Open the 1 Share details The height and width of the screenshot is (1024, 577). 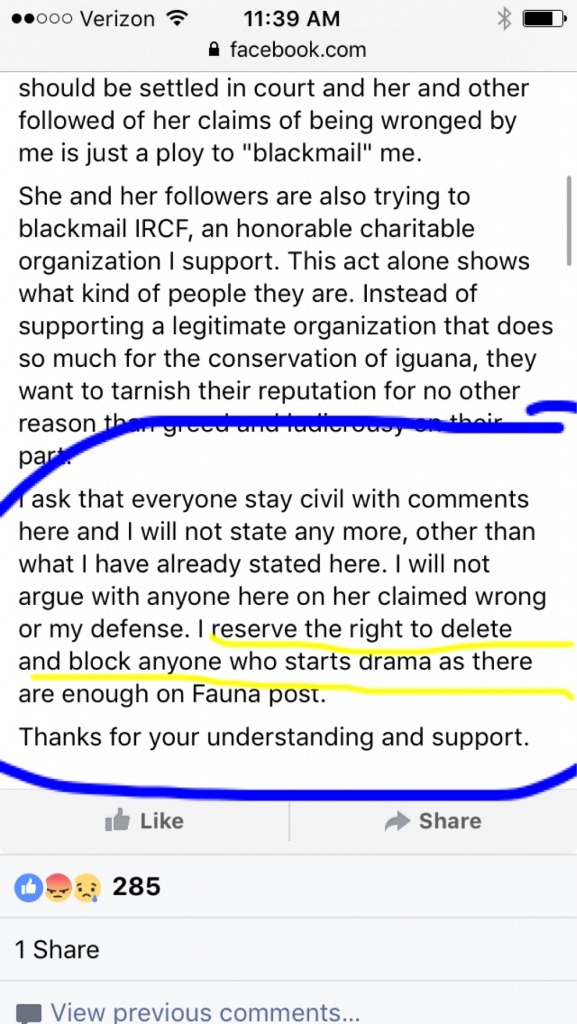57,949
